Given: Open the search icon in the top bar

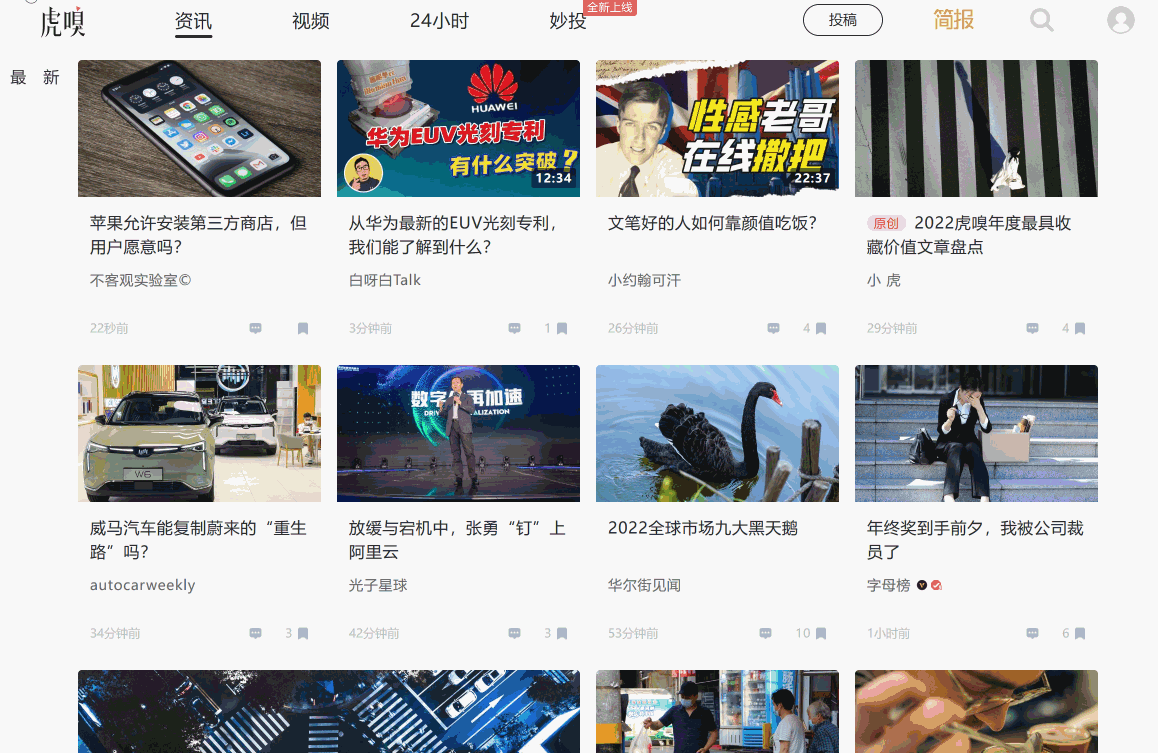Looking at the screenshot, I should click(x=1042, y=20).
